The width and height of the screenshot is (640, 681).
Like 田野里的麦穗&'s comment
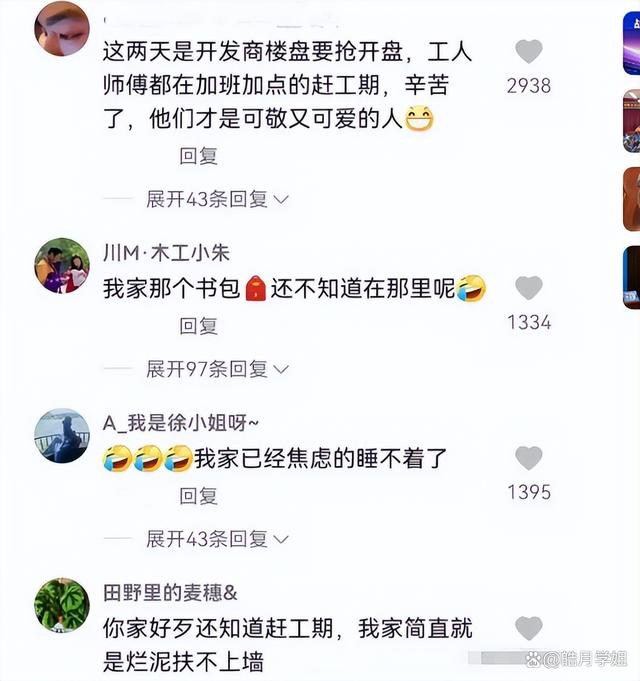click(528, 628)
